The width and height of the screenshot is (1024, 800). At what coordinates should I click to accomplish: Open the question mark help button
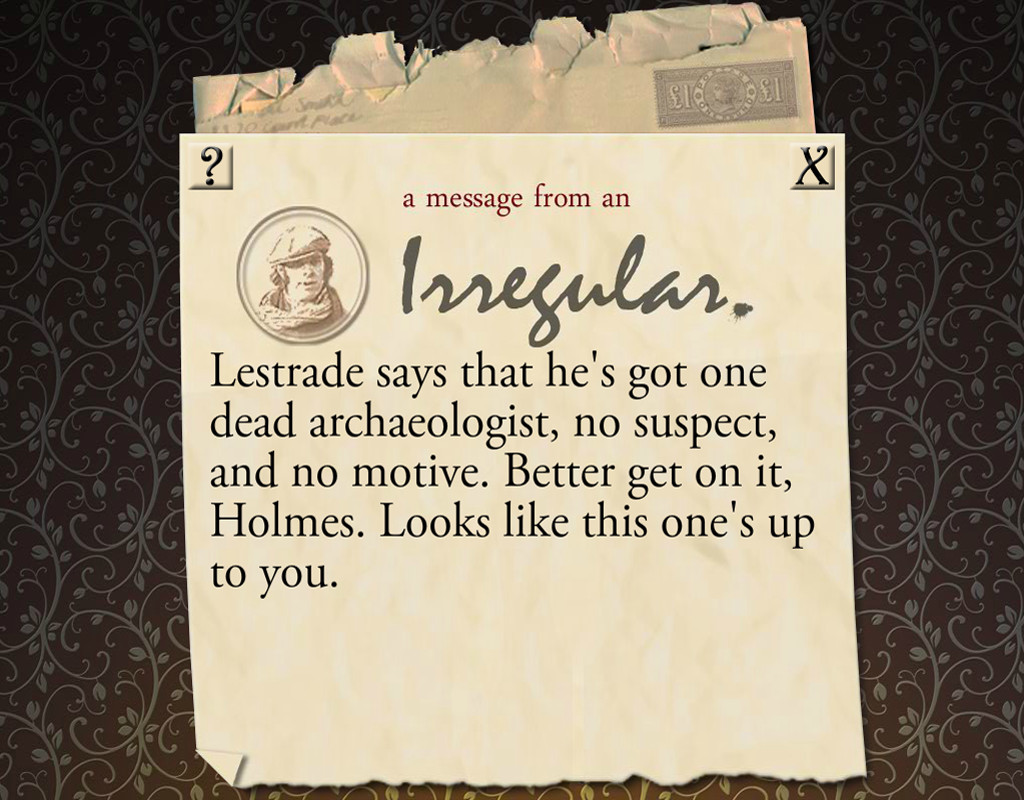210,167
